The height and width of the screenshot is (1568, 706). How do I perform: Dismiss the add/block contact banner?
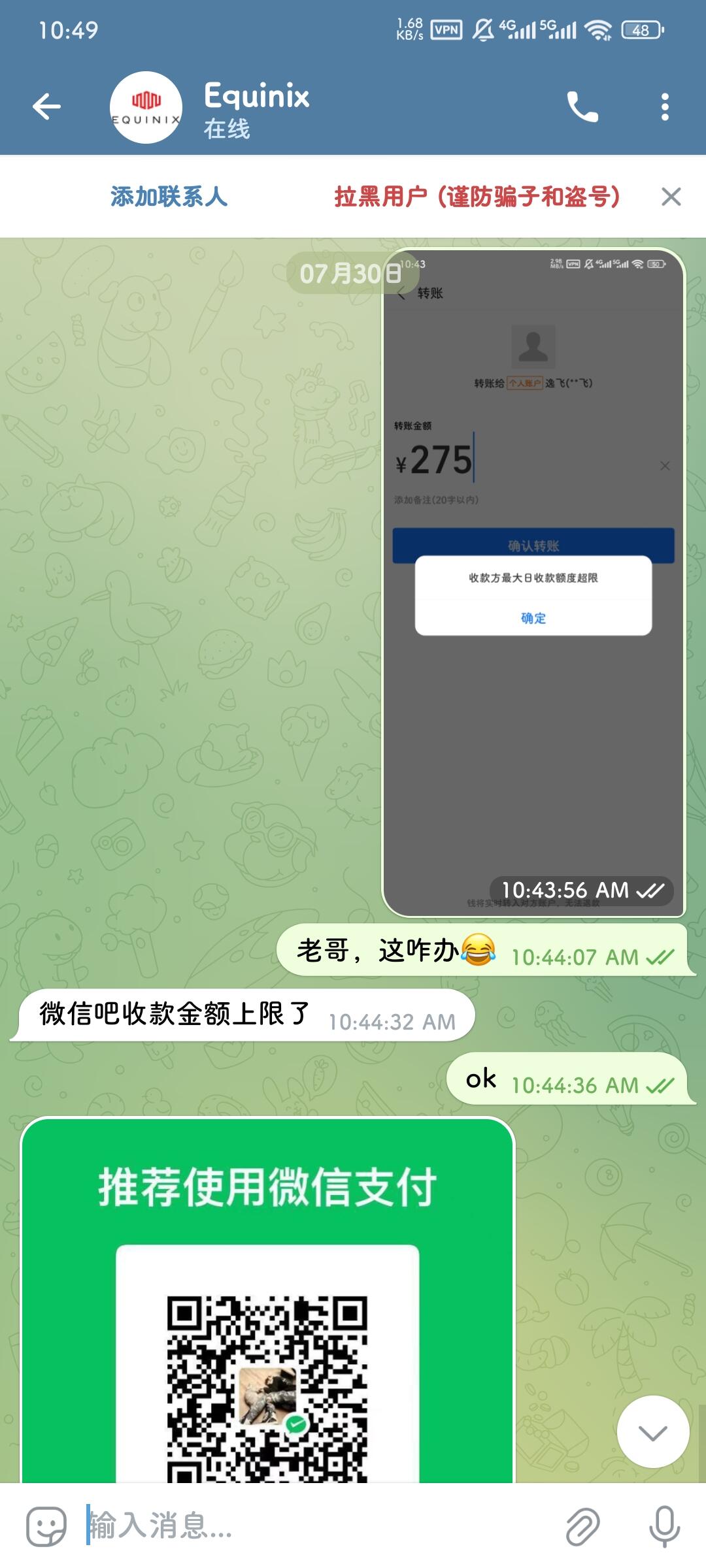click(671, 197)
